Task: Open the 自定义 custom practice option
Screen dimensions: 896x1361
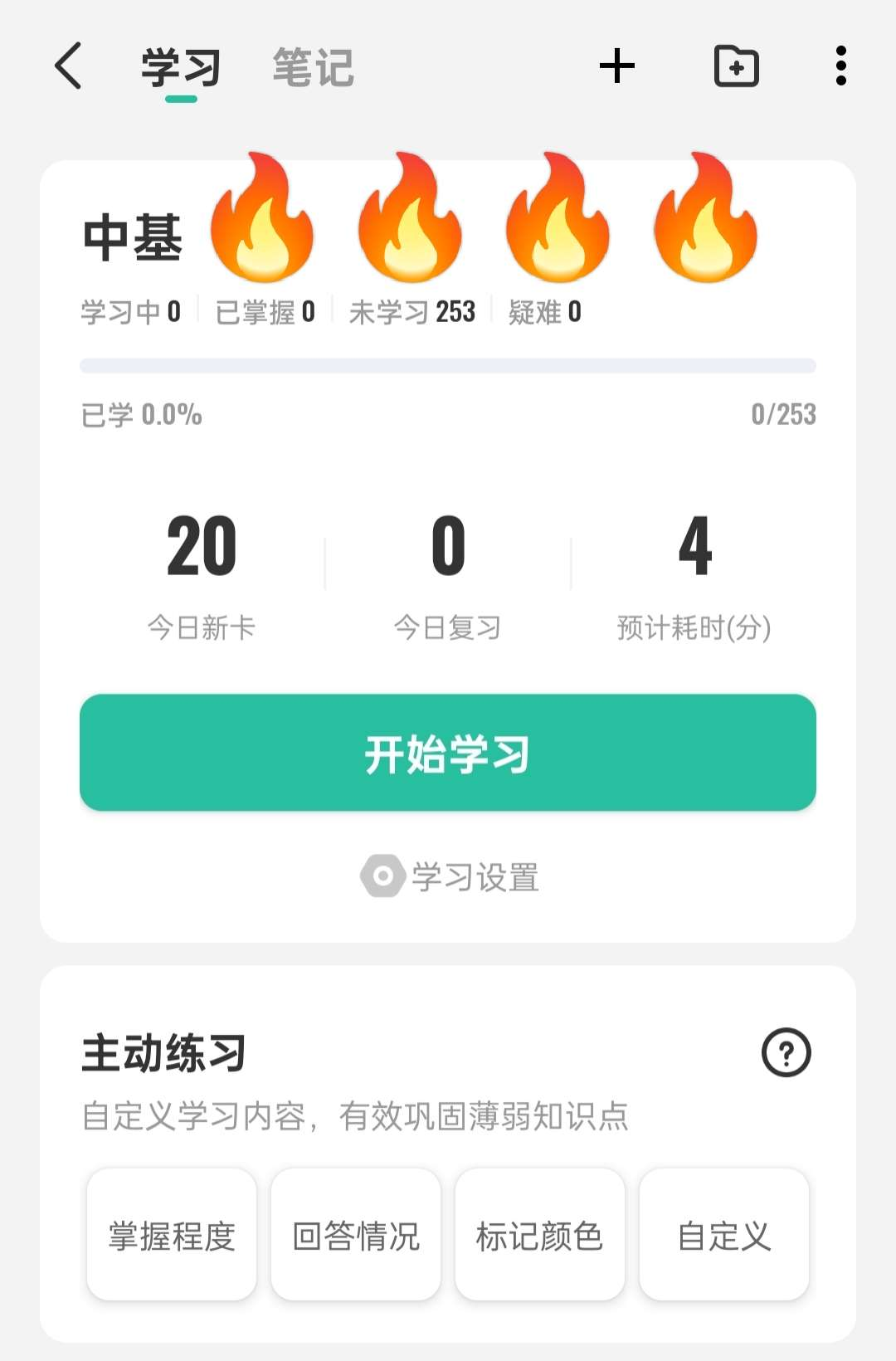Action: click(x=723, y=1236)
